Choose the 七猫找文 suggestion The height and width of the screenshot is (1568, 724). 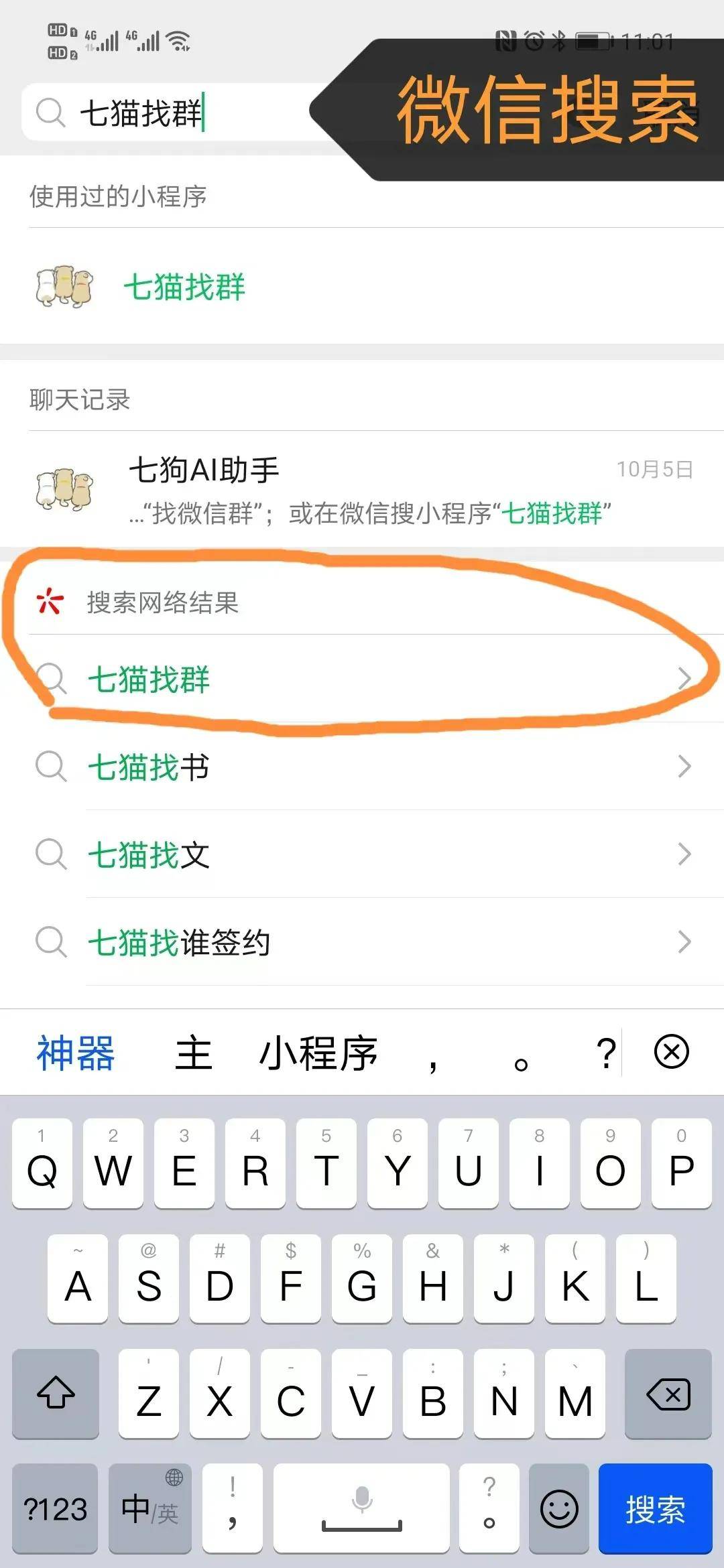click(362, 854)
